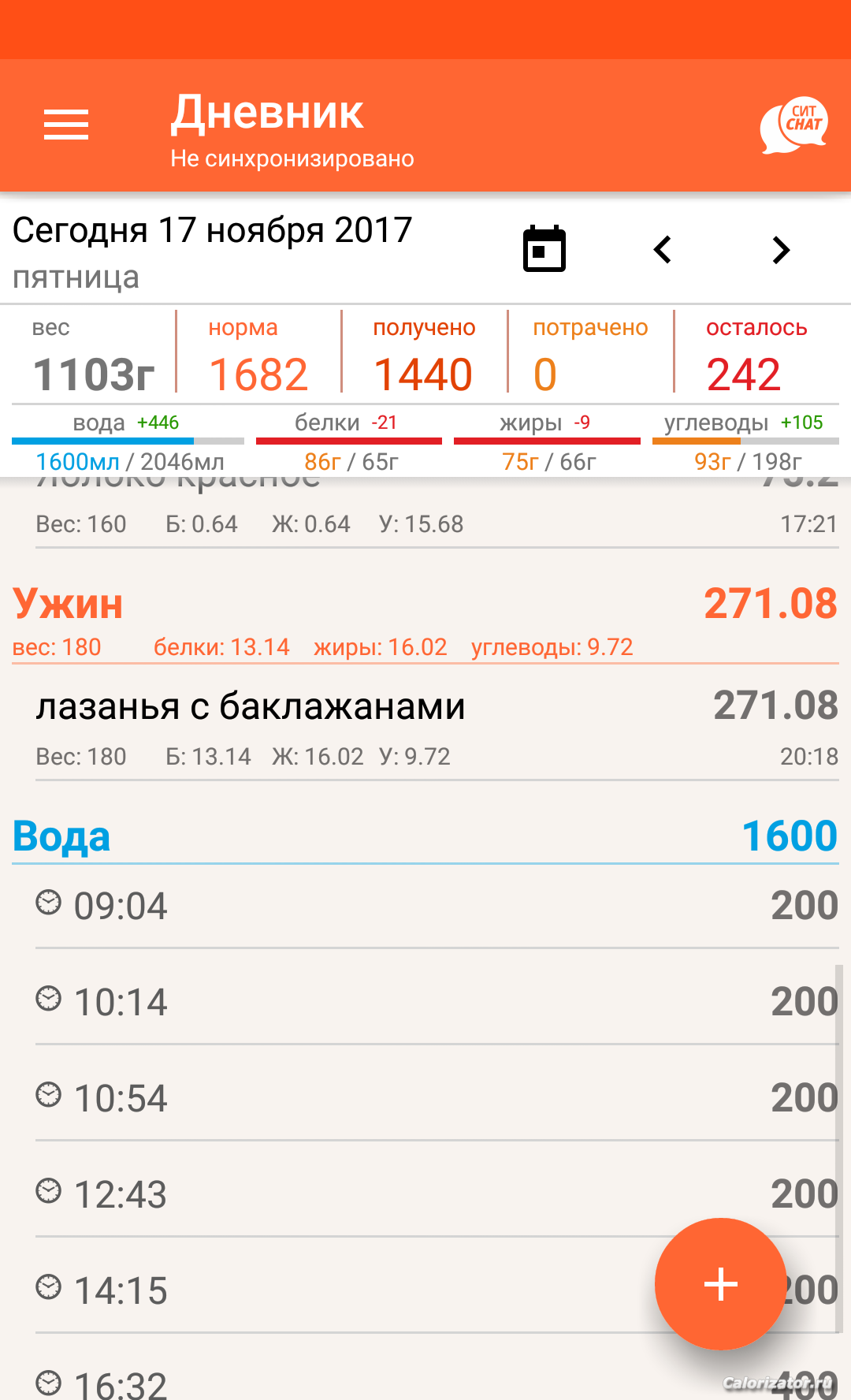Select the 12:43 water entry
The image size is (851, 1400).
pyautogui.click(x=437, y=1194)
